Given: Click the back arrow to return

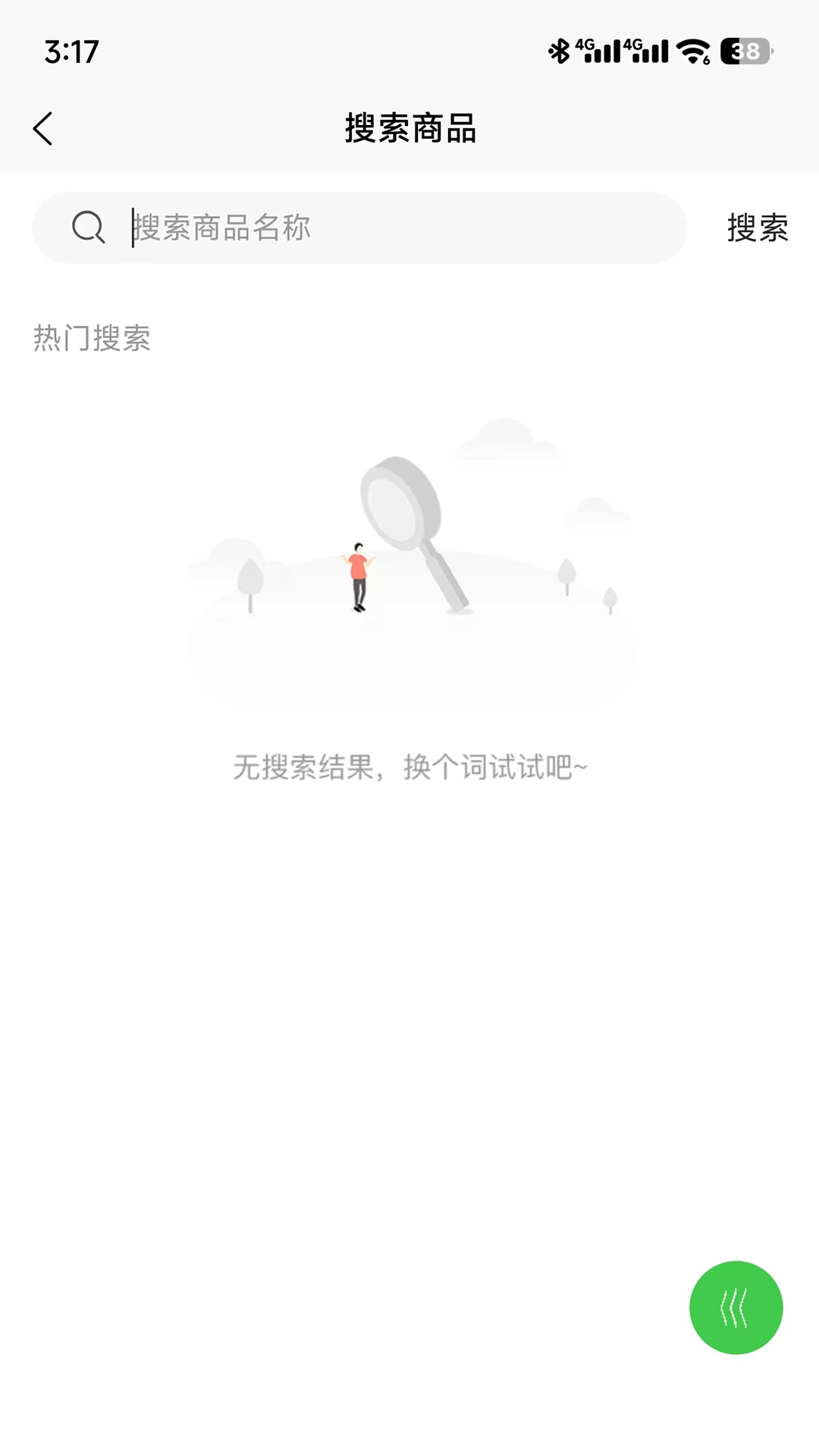Looking at the screenshot, I should click(43, 128).
